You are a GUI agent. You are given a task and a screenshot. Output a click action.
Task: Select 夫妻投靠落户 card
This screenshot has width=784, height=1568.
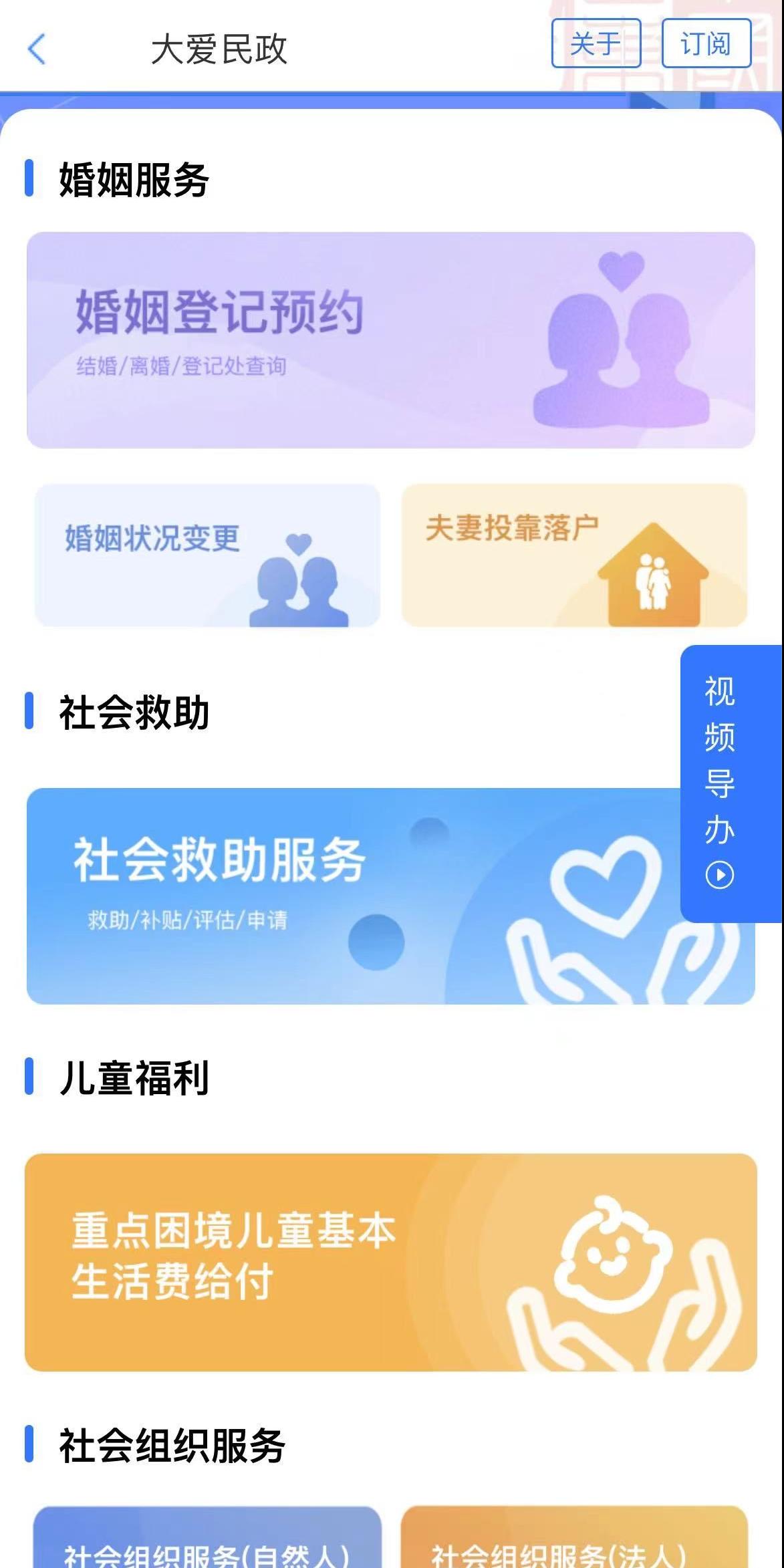tap(573, 555)
